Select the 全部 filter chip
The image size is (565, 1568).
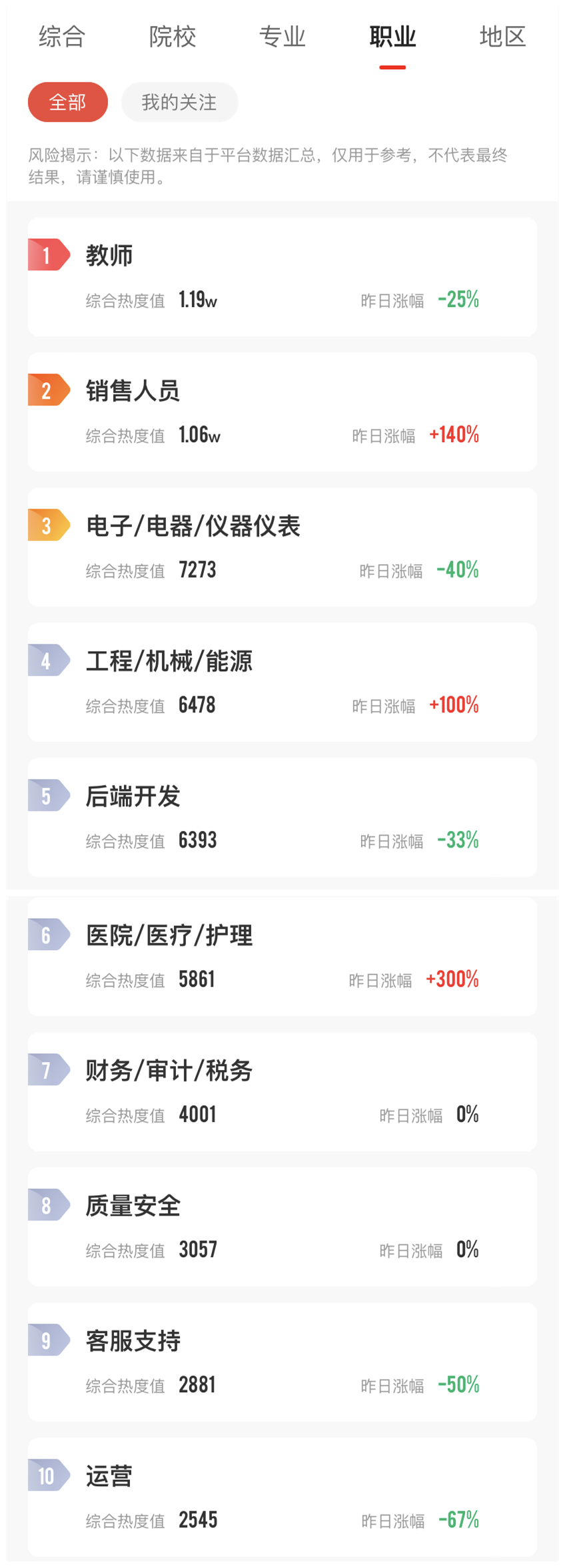68,102
